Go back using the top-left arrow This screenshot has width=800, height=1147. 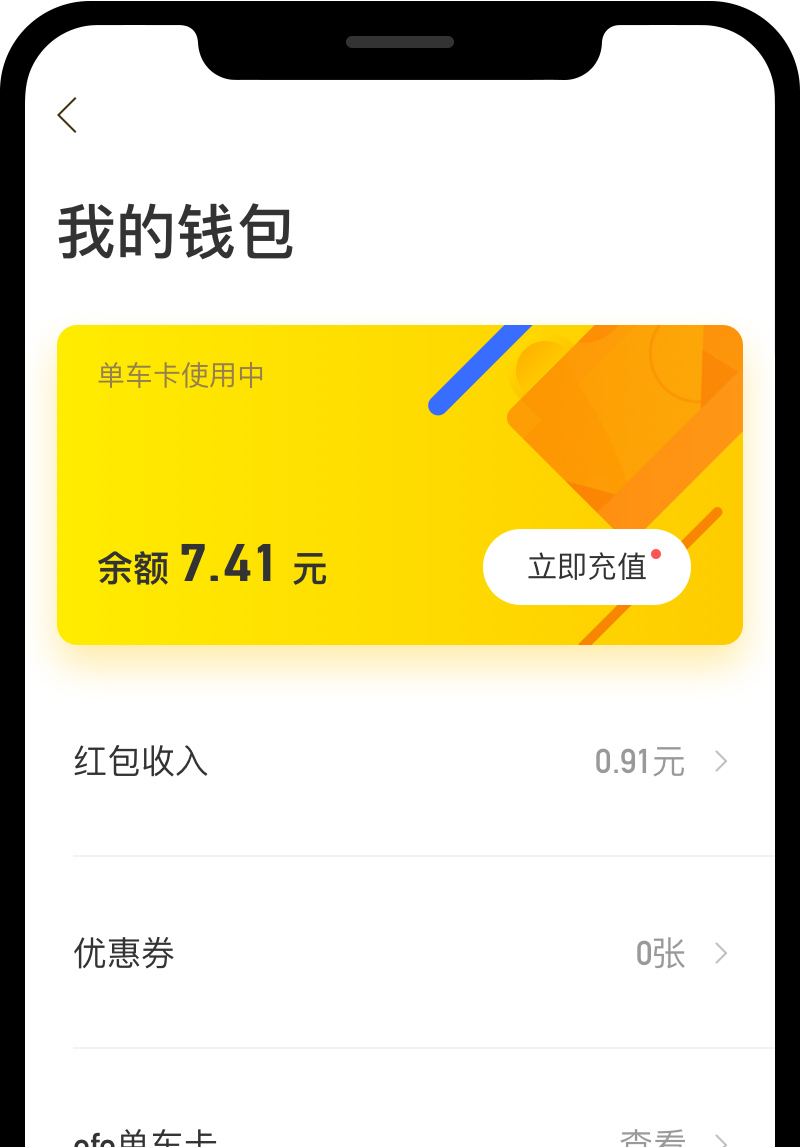point(67,115)
